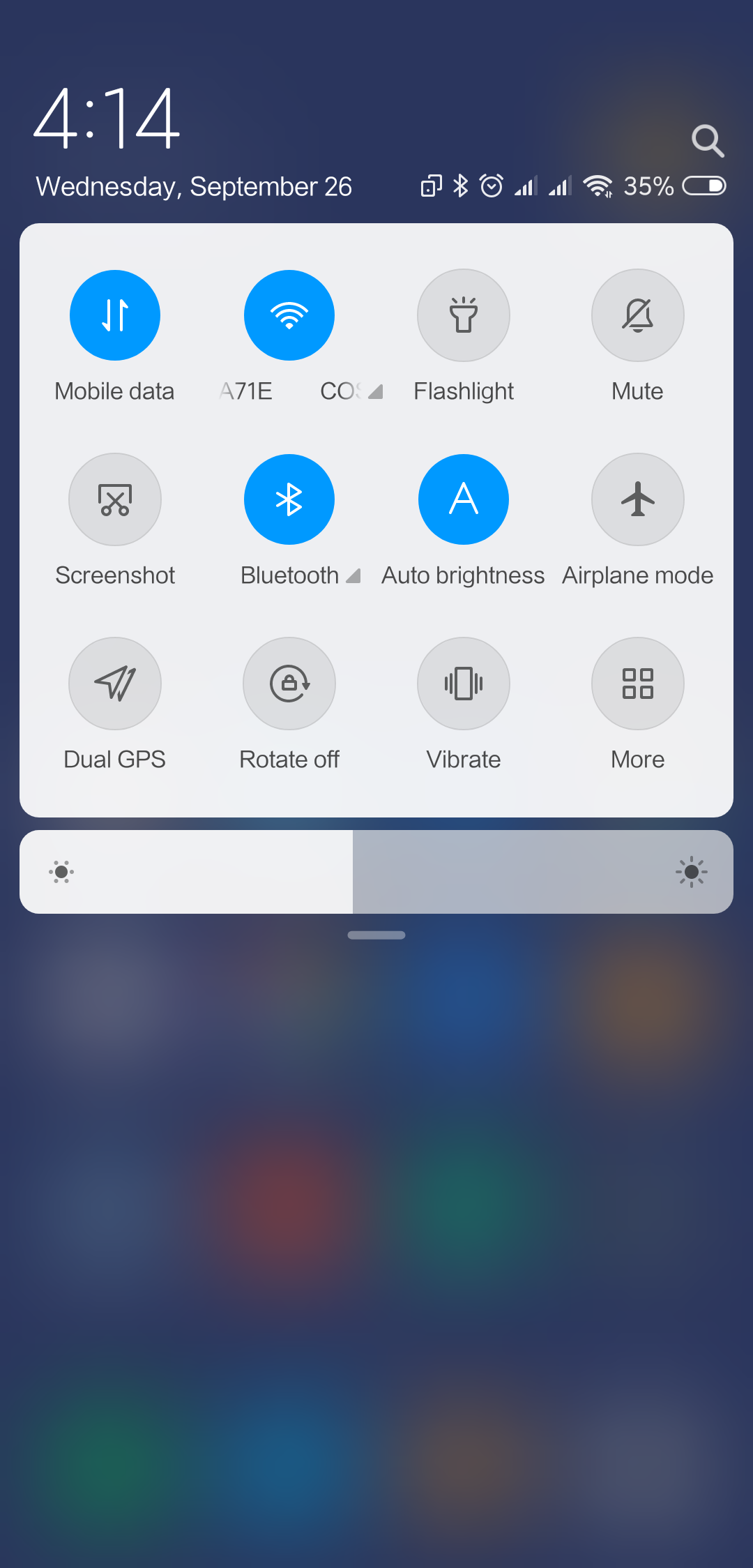Enable Mute mode
This screenshot has width=753, height=1568.
[x=637, y=315]
